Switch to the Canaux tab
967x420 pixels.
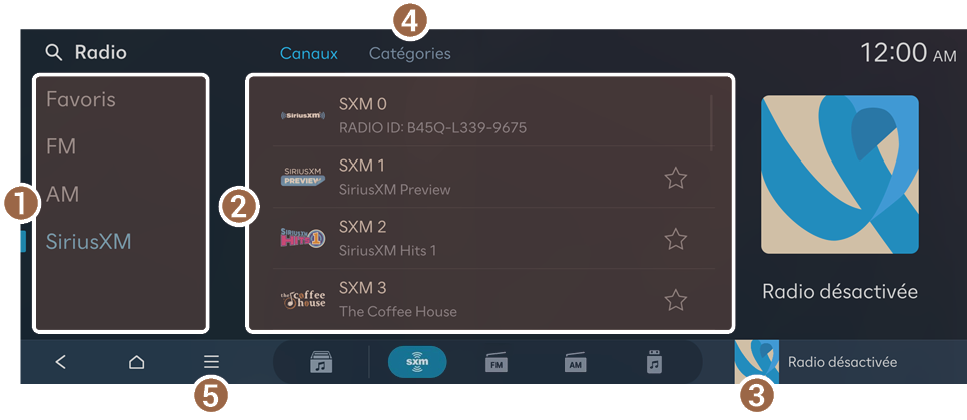(308, 54)
